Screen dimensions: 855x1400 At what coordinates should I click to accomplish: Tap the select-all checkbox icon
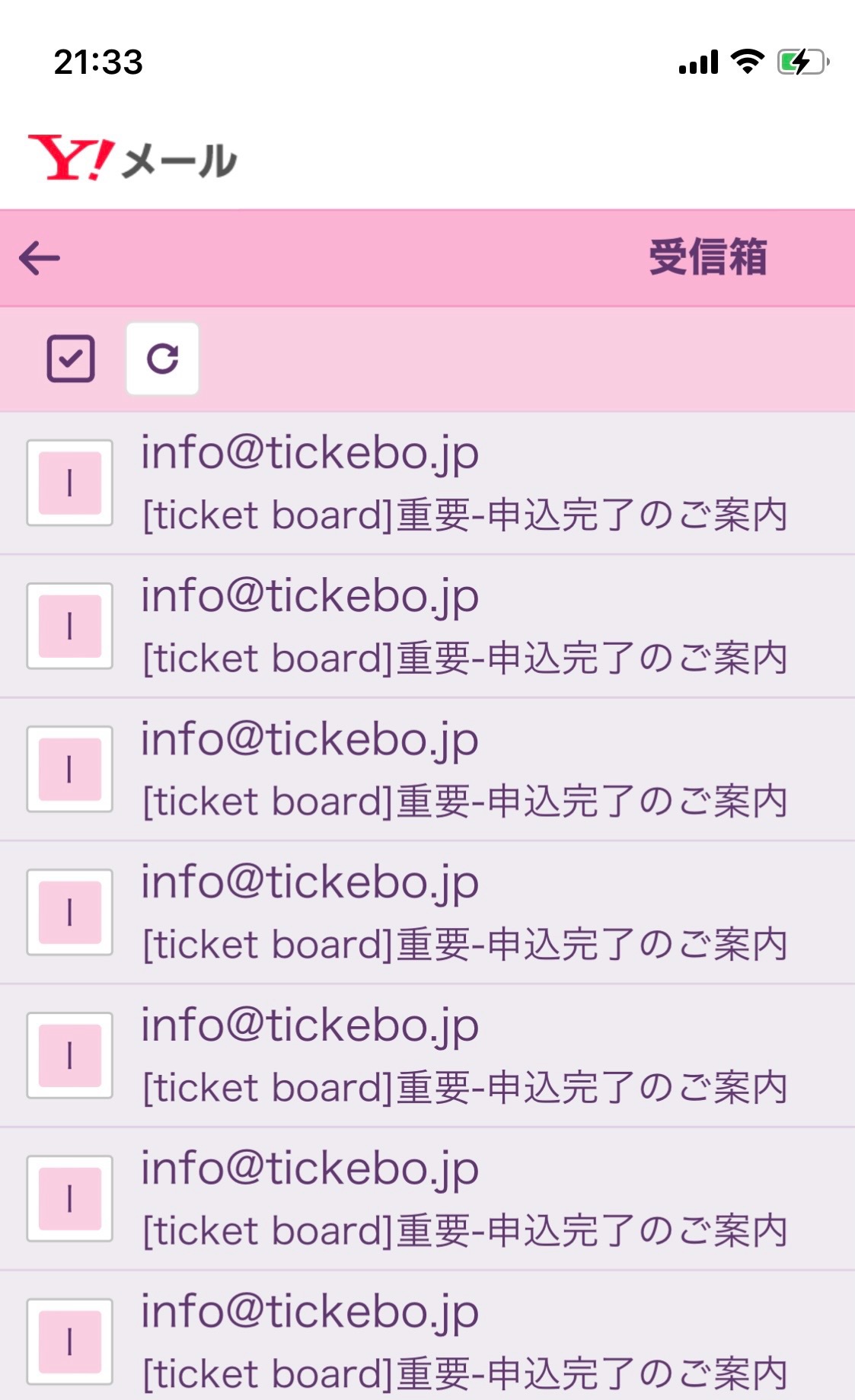point(71,359)
